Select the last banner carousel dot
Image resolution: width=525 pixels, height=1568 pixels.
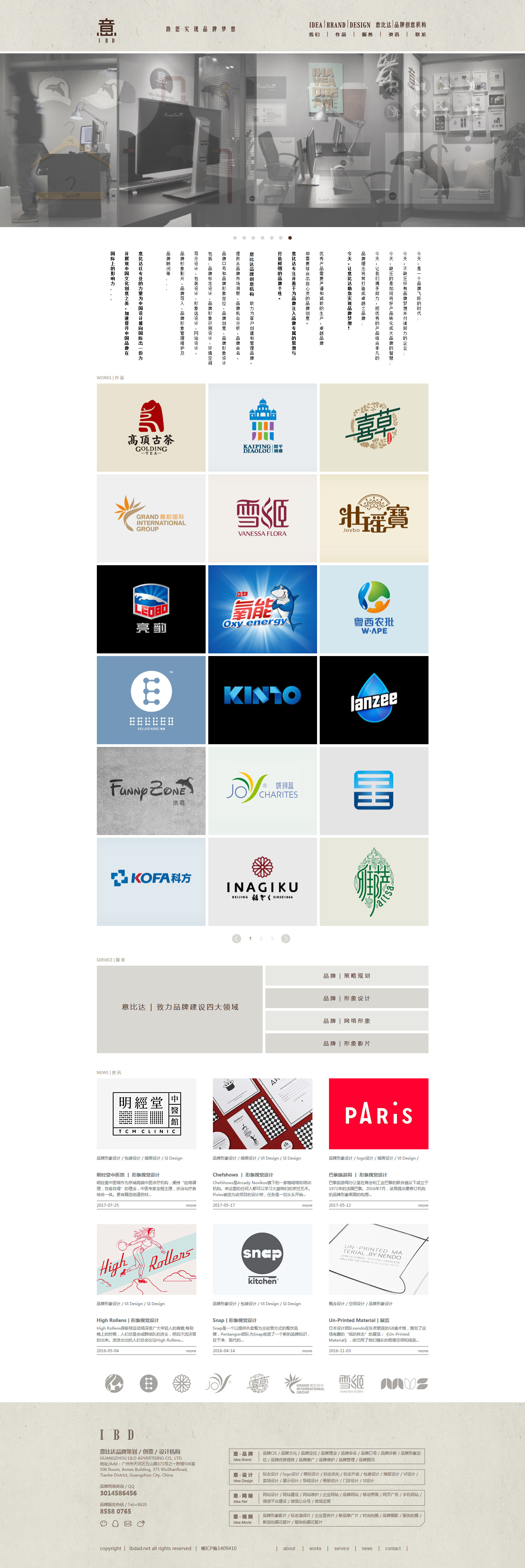[290, 238]
